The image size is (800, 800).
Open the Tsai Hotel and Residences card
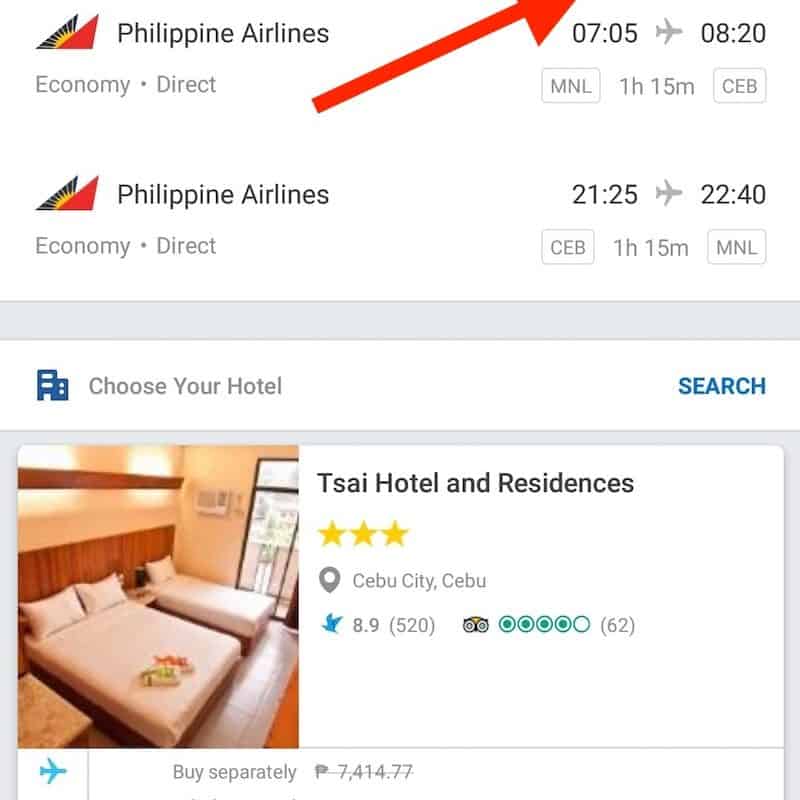pos(475,484)
